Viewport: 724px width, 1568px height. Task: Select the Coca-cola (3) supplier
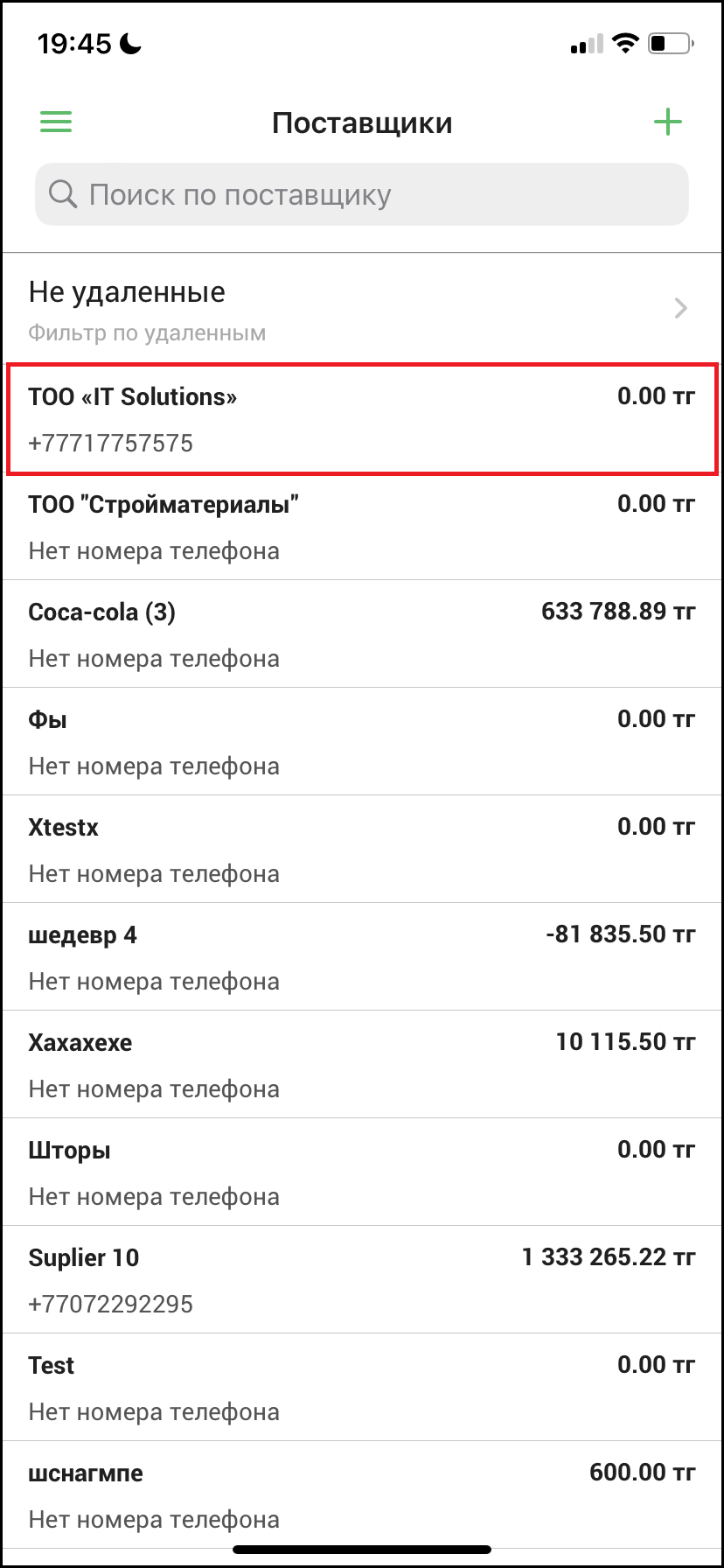(362, 634)
